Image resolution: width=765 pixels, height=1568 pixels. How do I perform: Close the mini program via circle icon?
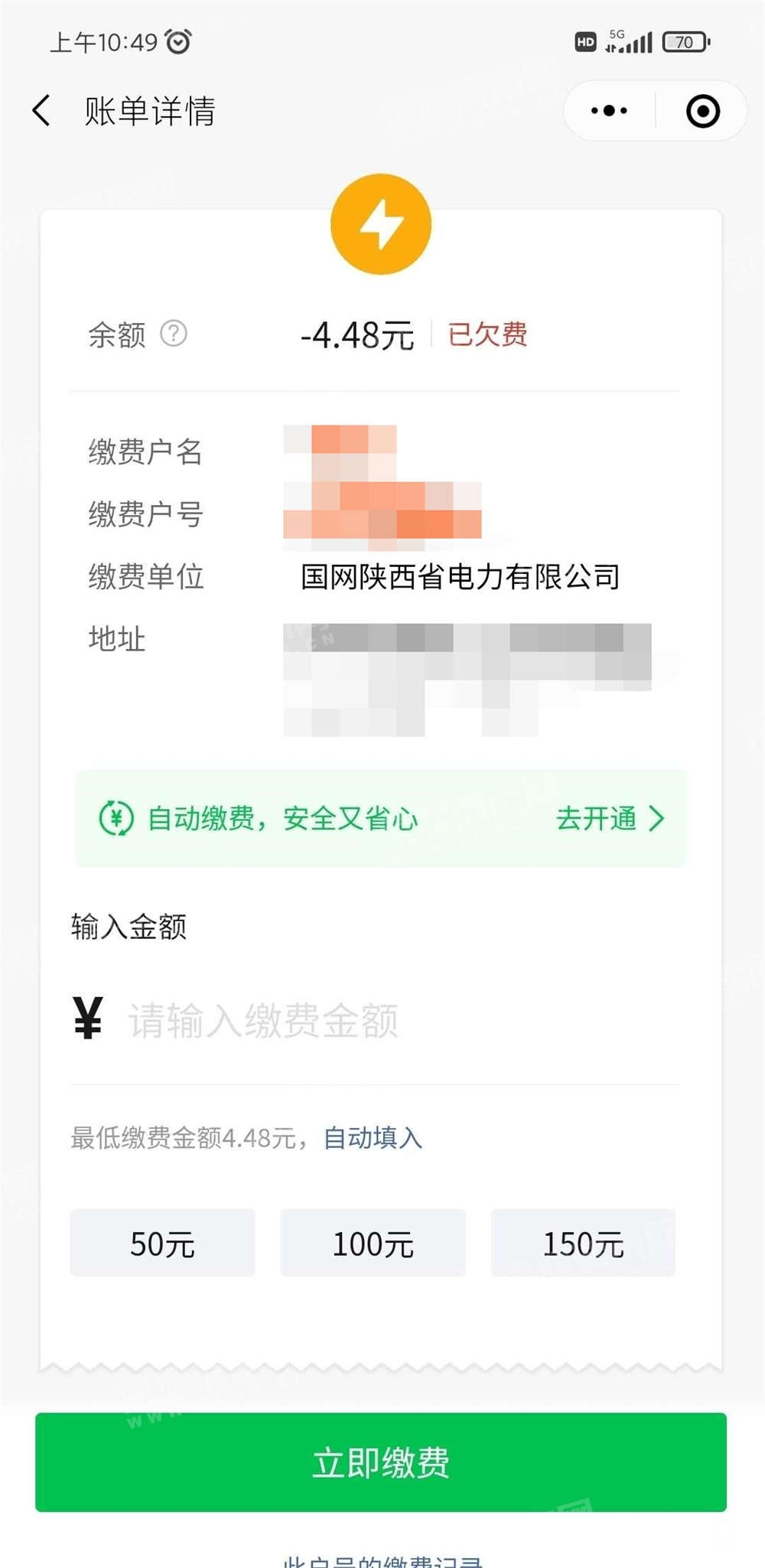tap(702, 111)
